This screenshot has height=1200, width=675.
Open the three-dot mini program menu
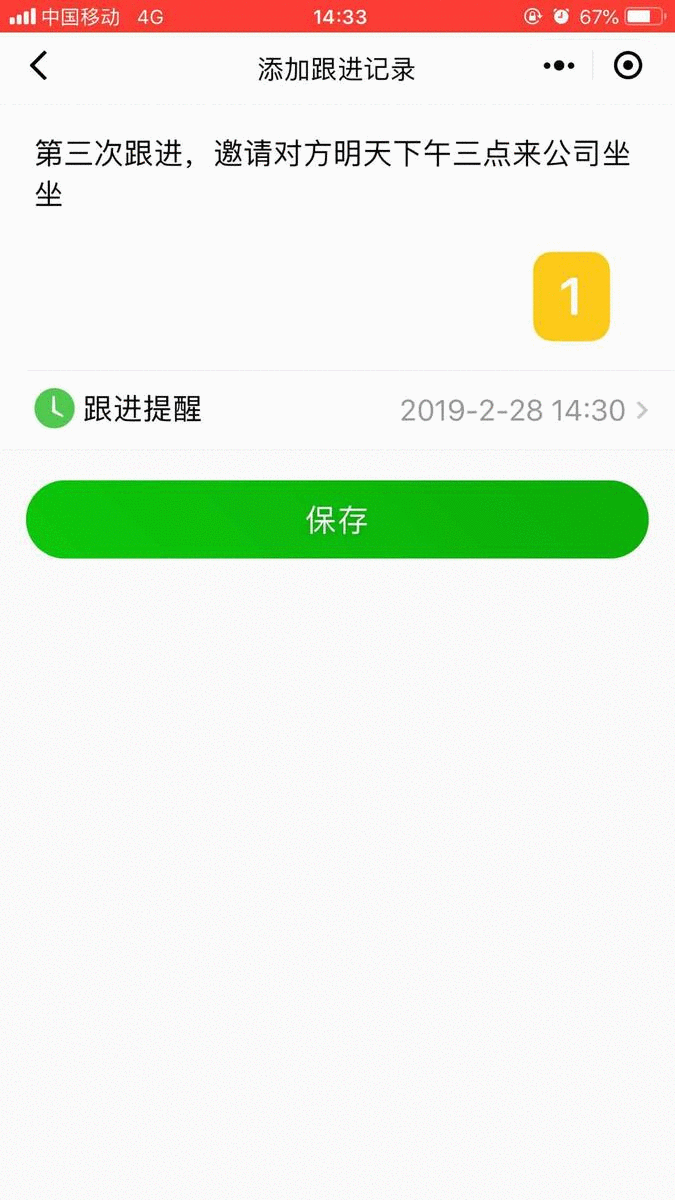pyautogui.click(x=559, y=66)
